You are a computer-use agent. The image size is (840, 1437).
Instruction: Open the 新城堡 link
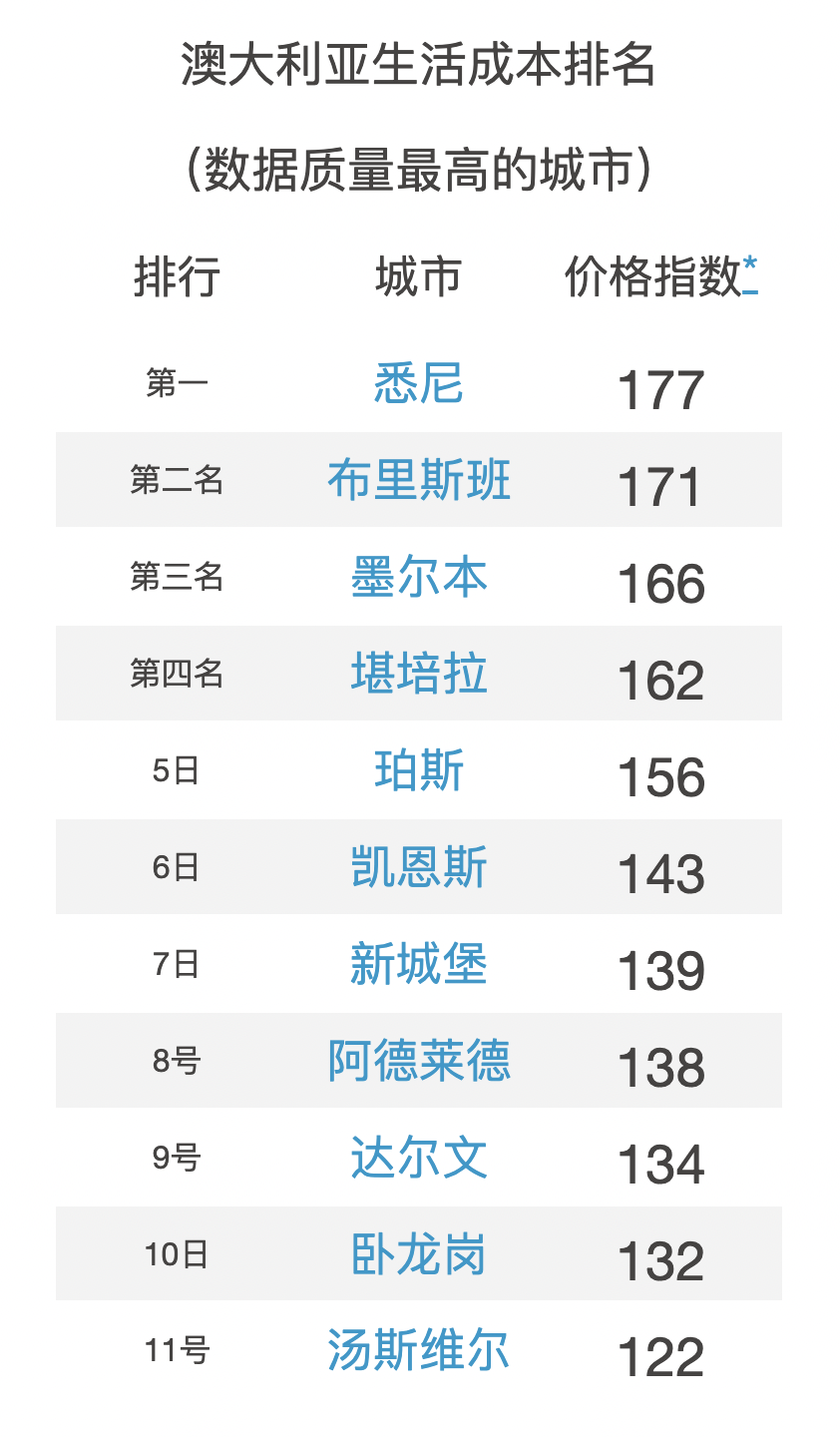point(419,964)
